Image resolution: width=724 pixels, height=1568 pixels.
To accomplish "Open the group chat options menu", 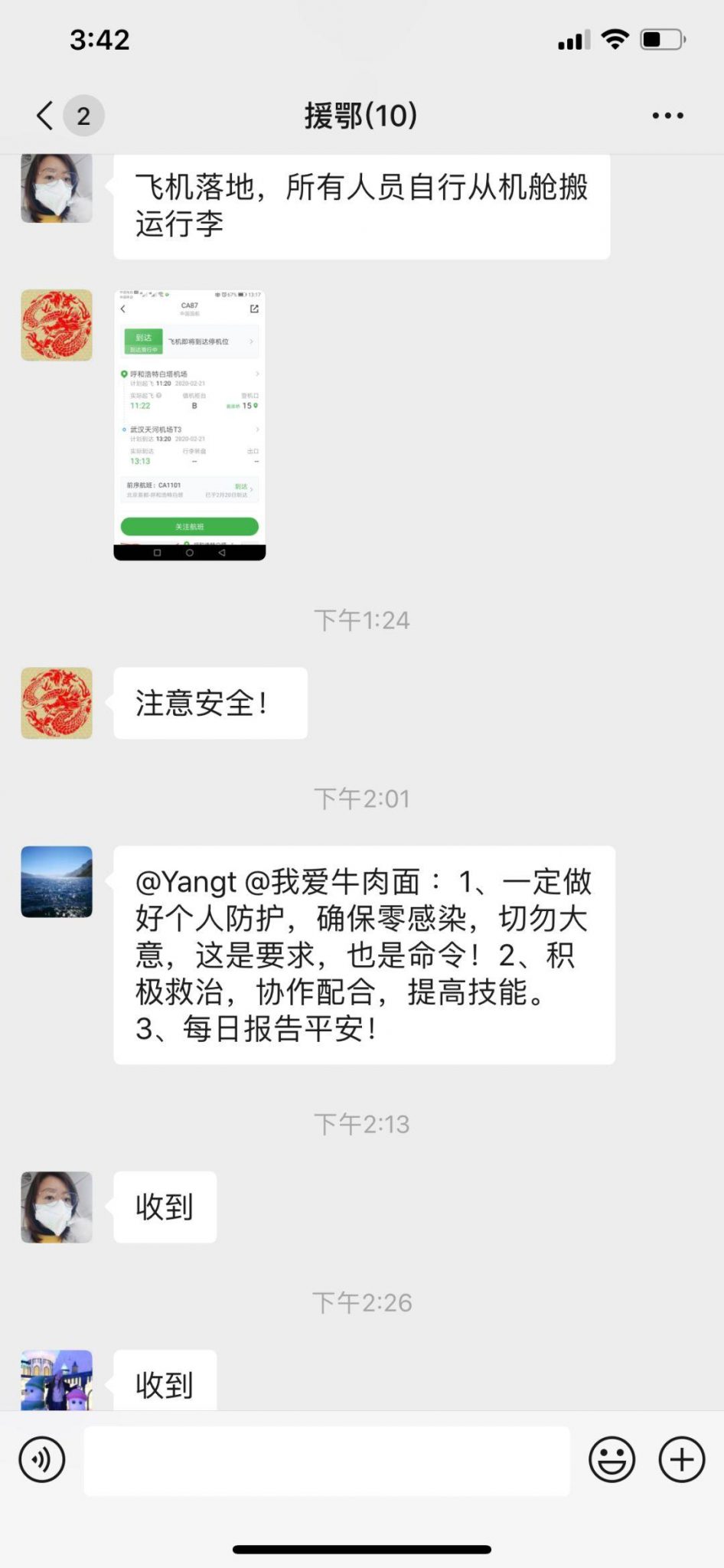I will tap(667, 116).
